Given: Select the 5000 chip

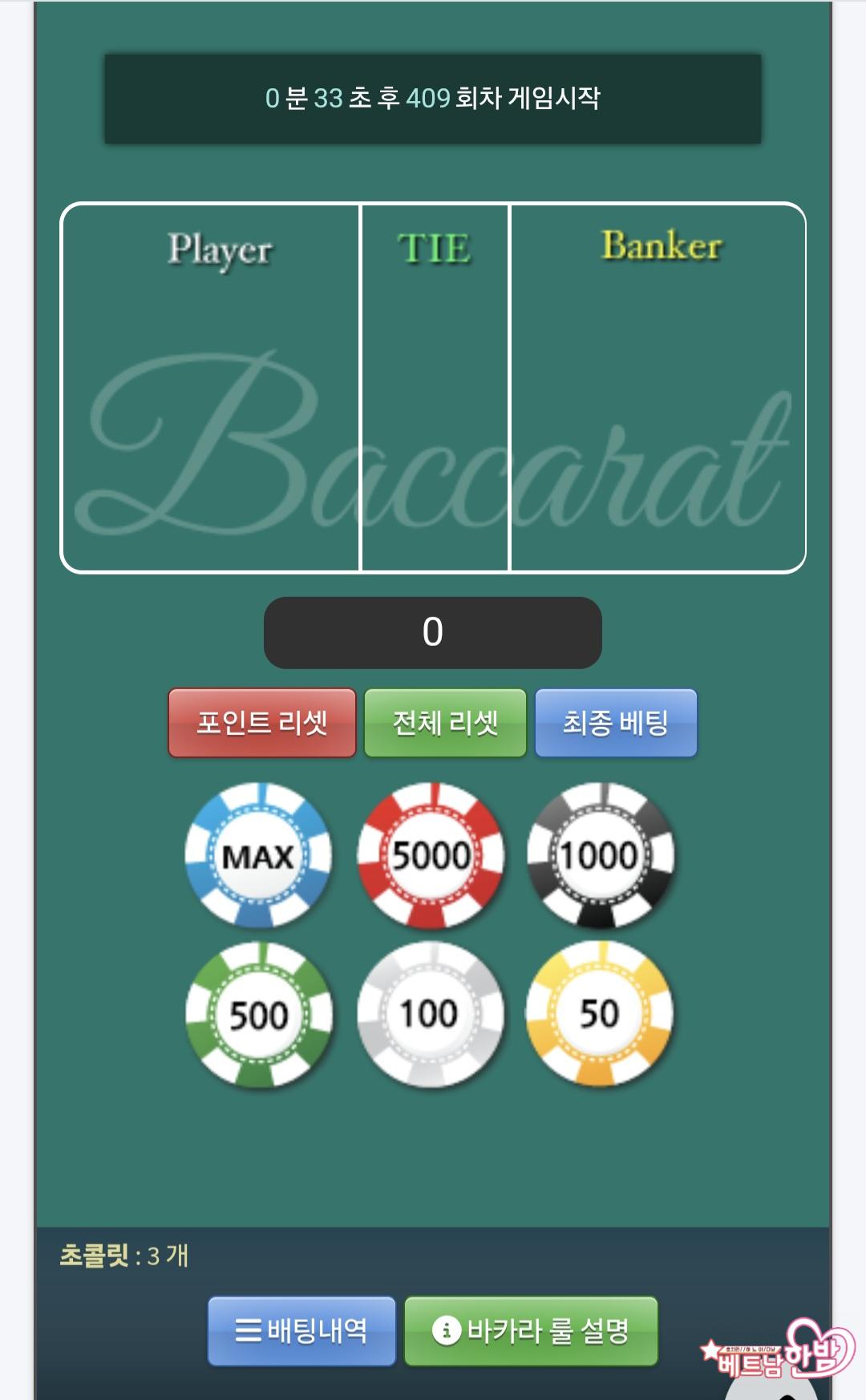Looking at the screenshot, I should 431,855.
